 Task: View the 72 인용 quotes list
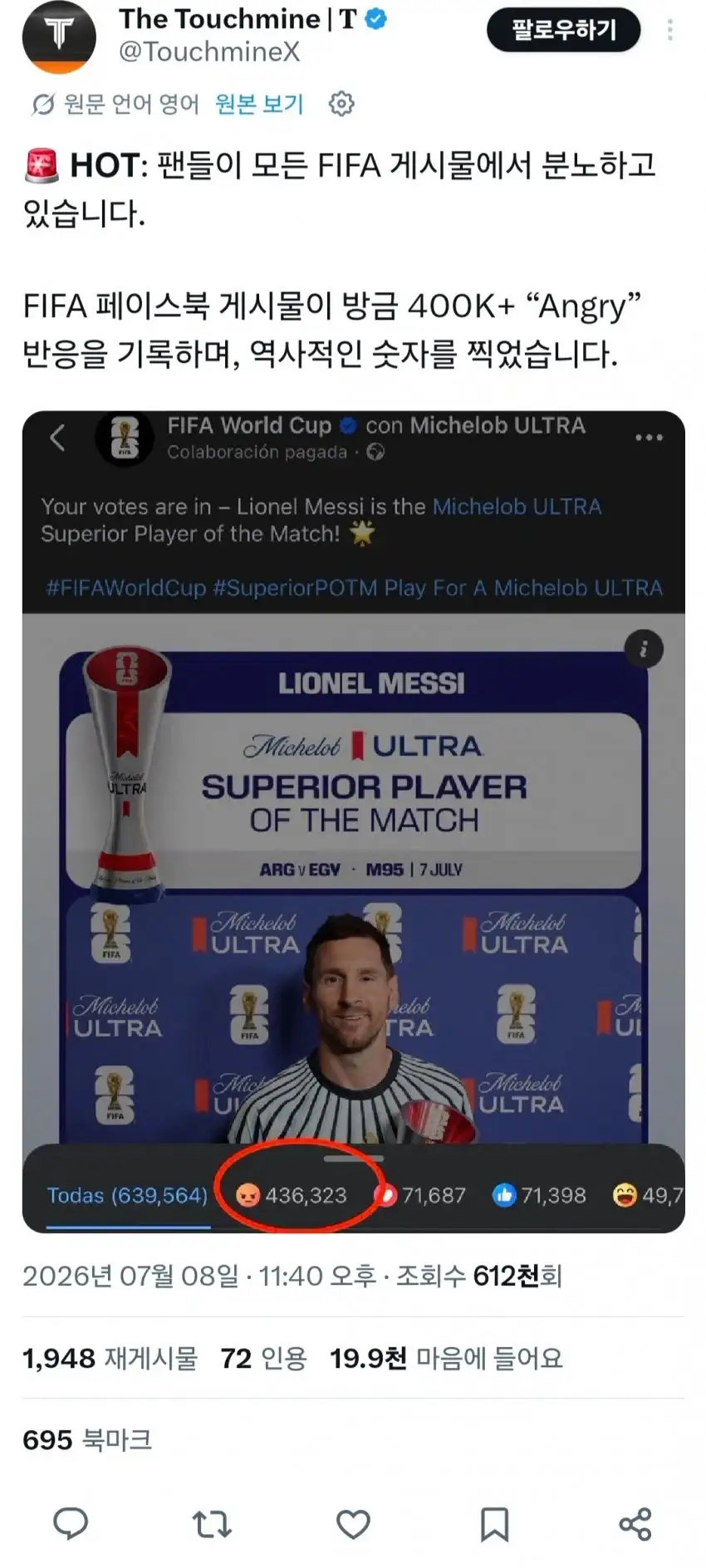pyautogui.click(x=263, y=1358)
